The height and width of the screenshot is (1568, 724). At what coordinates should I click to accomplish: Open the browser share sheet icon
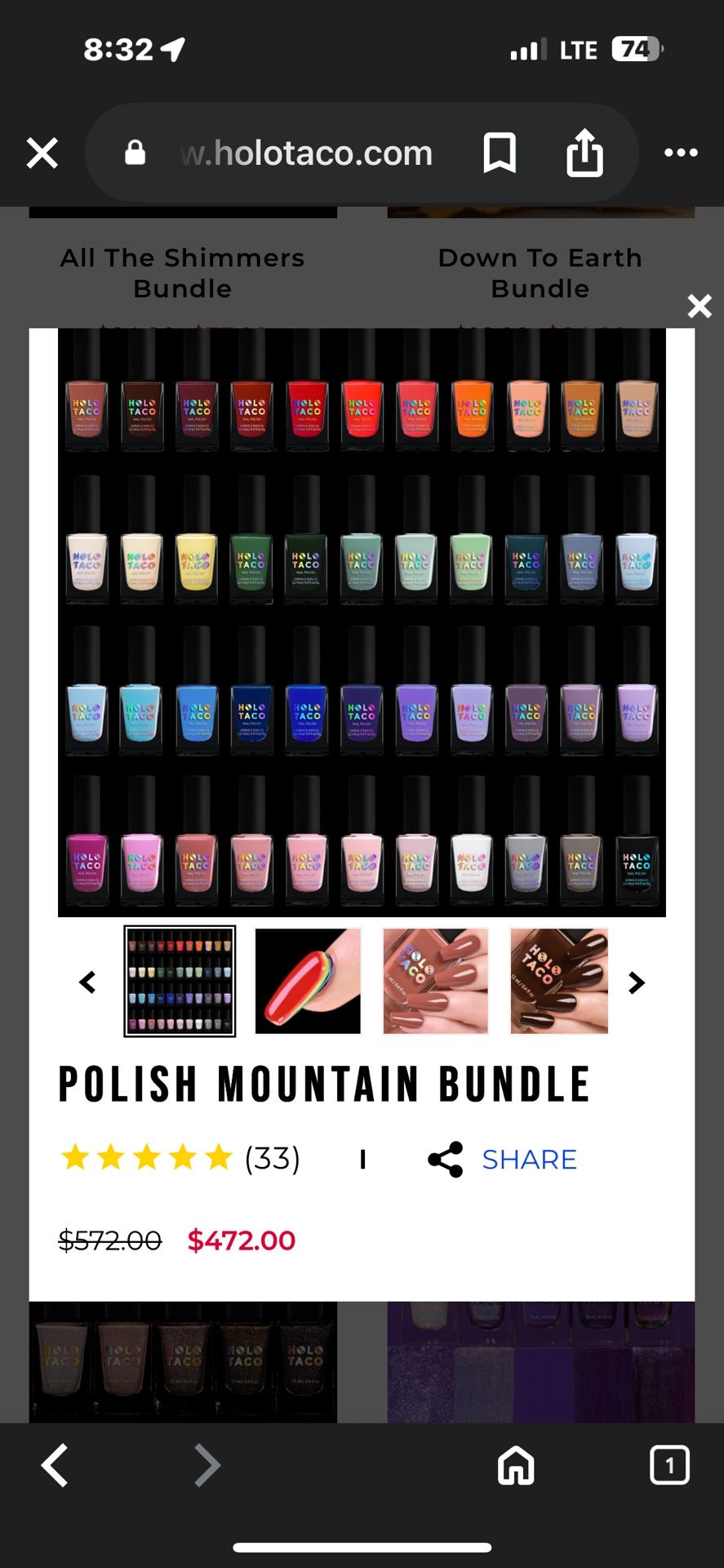(x=584, y=152)
